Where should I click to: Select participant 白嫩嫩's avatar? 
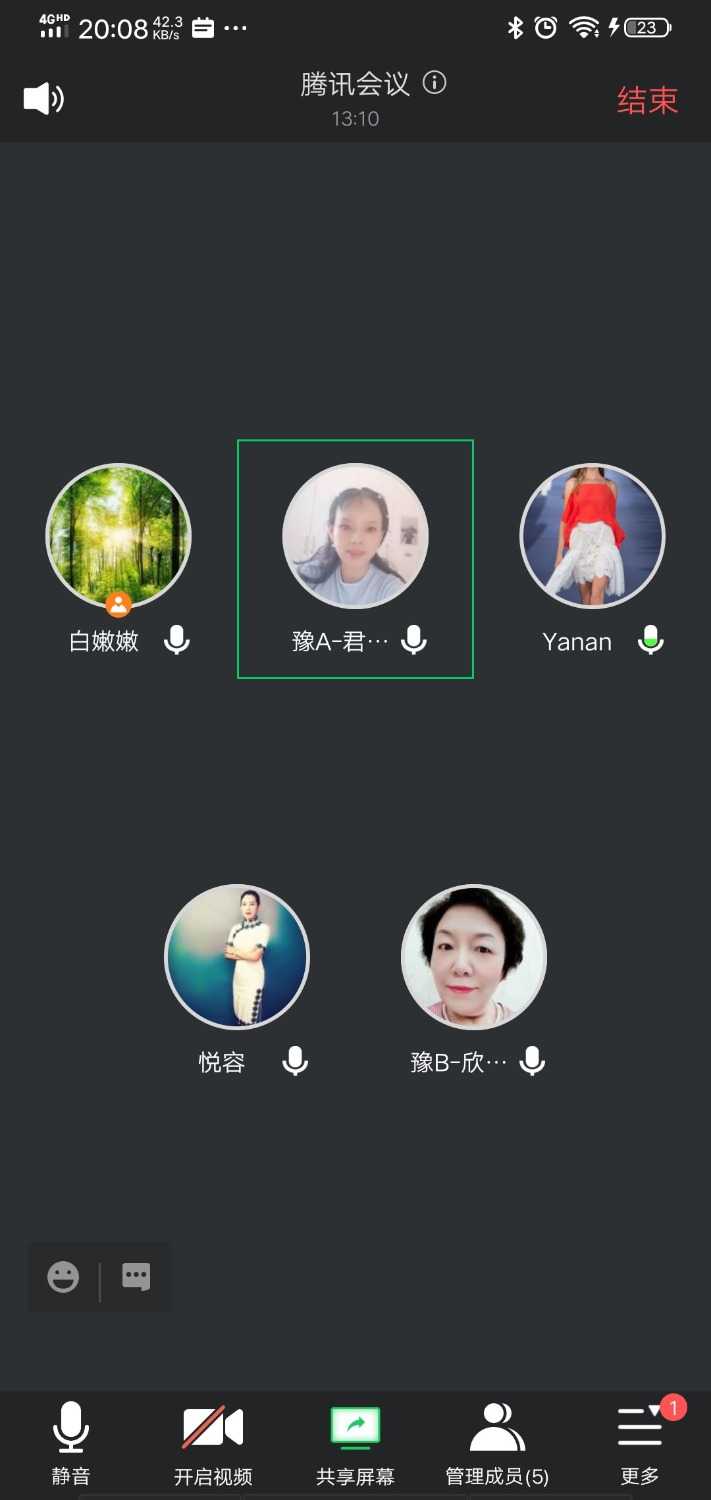pos(118,537)
